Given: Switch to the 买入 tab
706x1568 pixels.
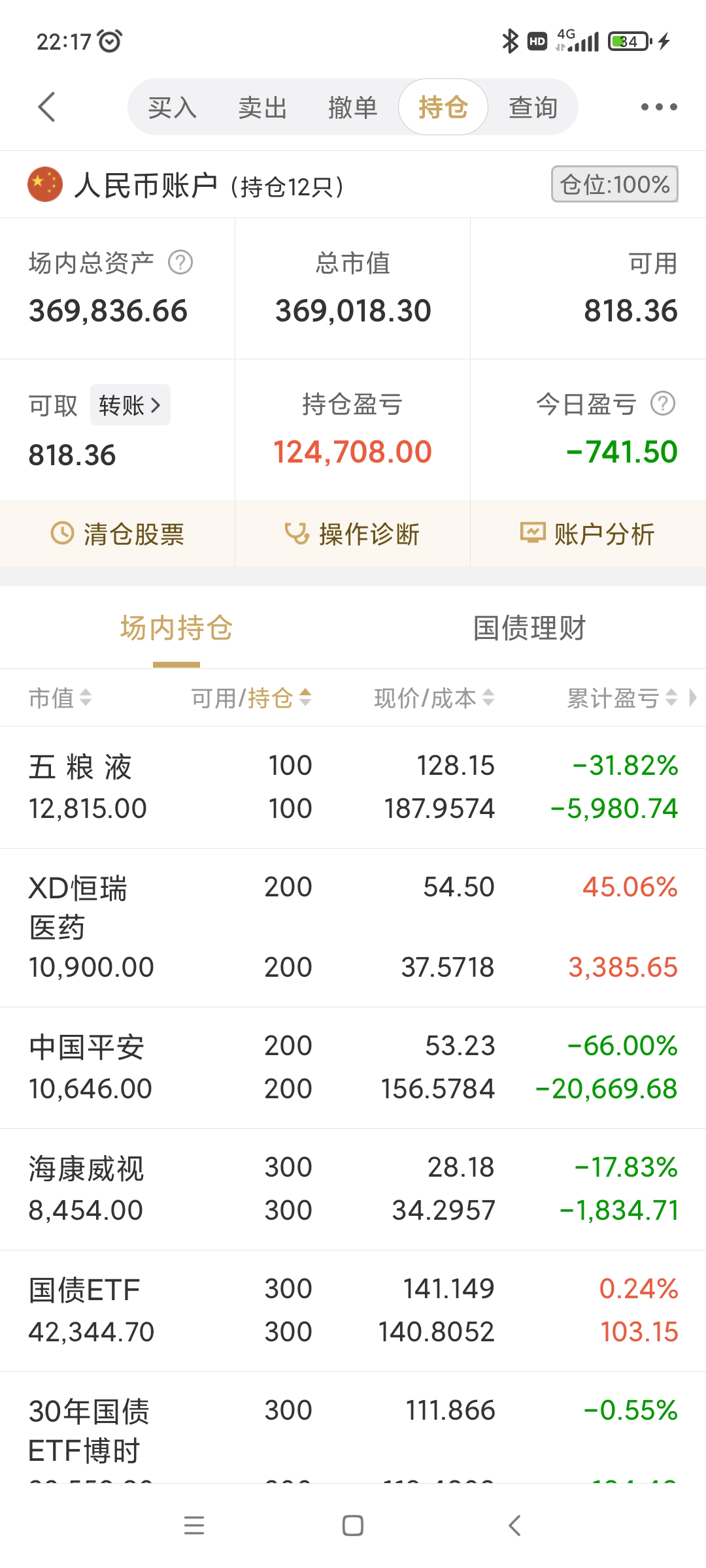Looking at the screenshot, I should pos(172,108).
